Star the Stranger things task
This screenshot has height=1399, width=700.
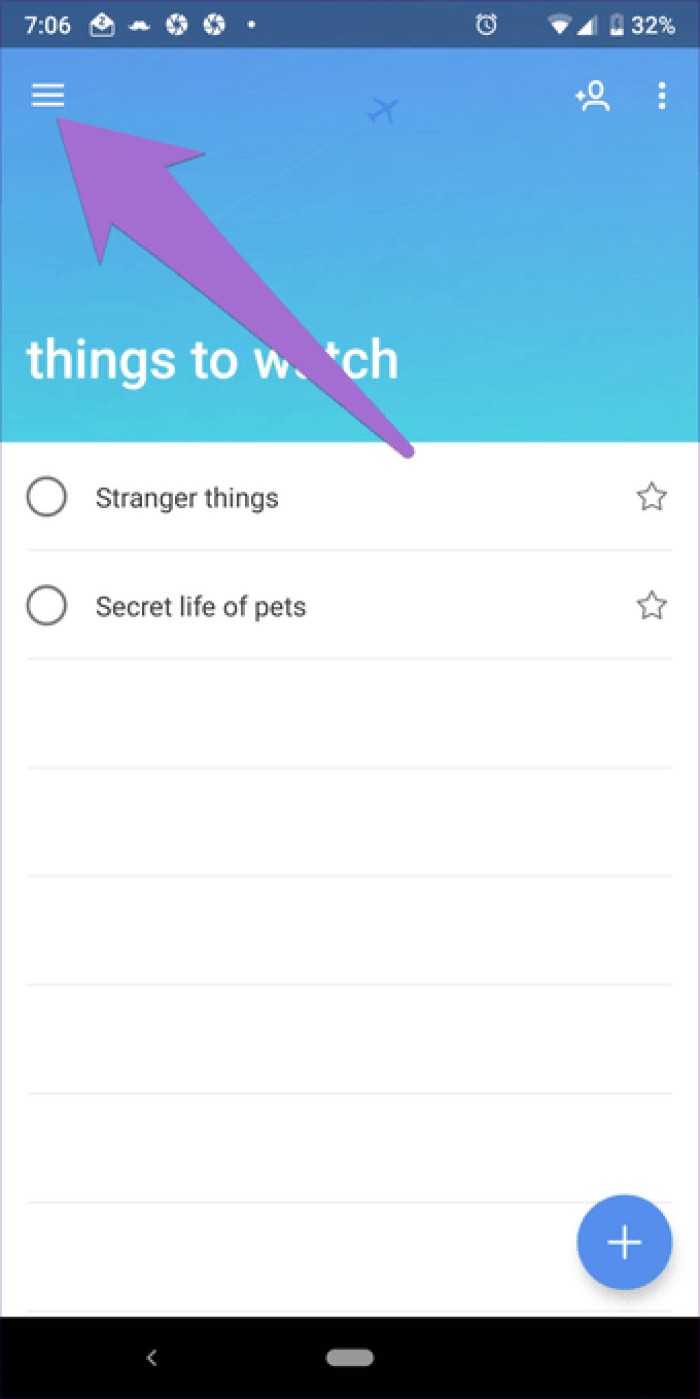pos(651,497)
